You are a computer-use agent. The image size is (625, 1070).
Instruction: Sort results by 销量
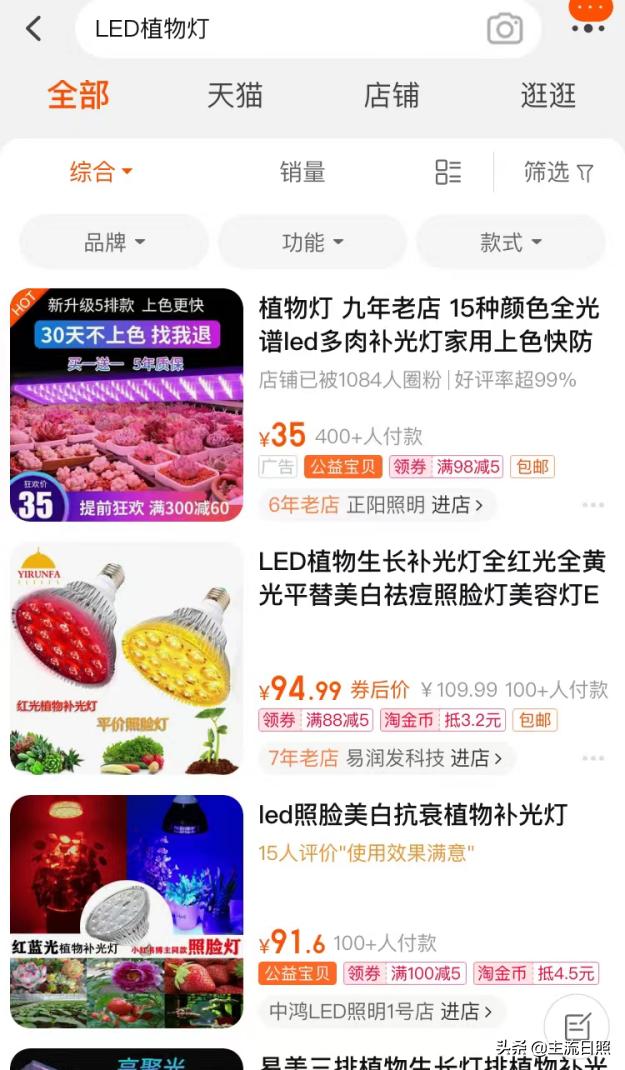click(x=302, y=172)
